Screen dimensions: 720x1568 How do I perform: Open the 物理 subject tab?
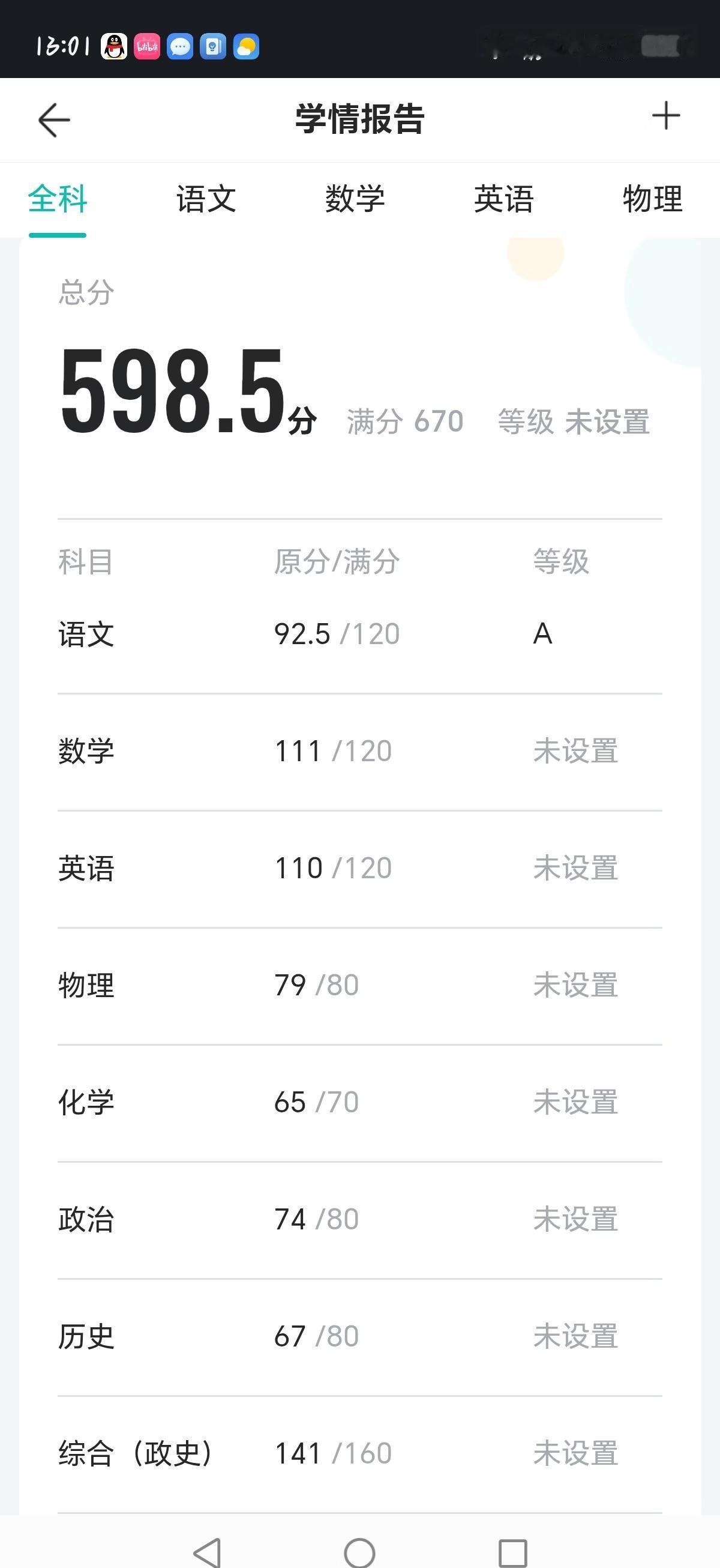tap(652, 199)
